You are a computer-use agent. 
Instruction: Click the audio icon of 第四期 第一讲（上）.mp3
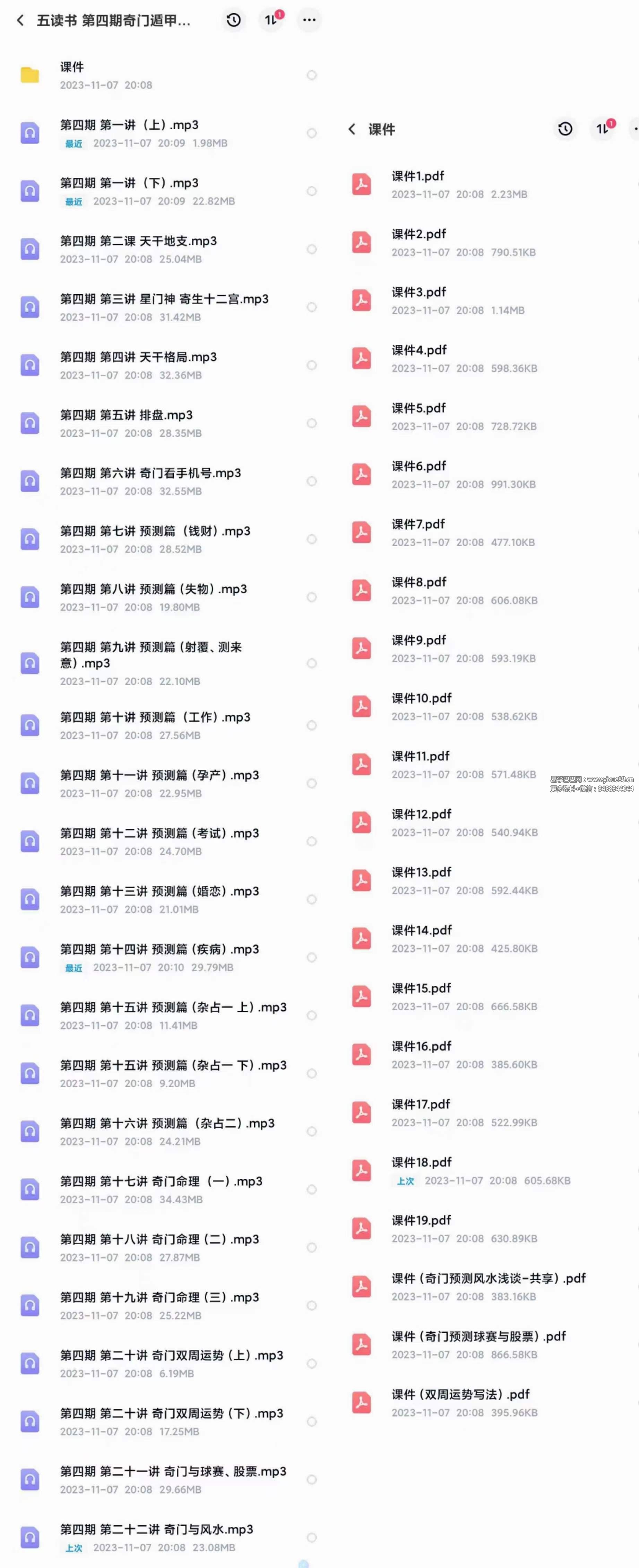(30, 133)
